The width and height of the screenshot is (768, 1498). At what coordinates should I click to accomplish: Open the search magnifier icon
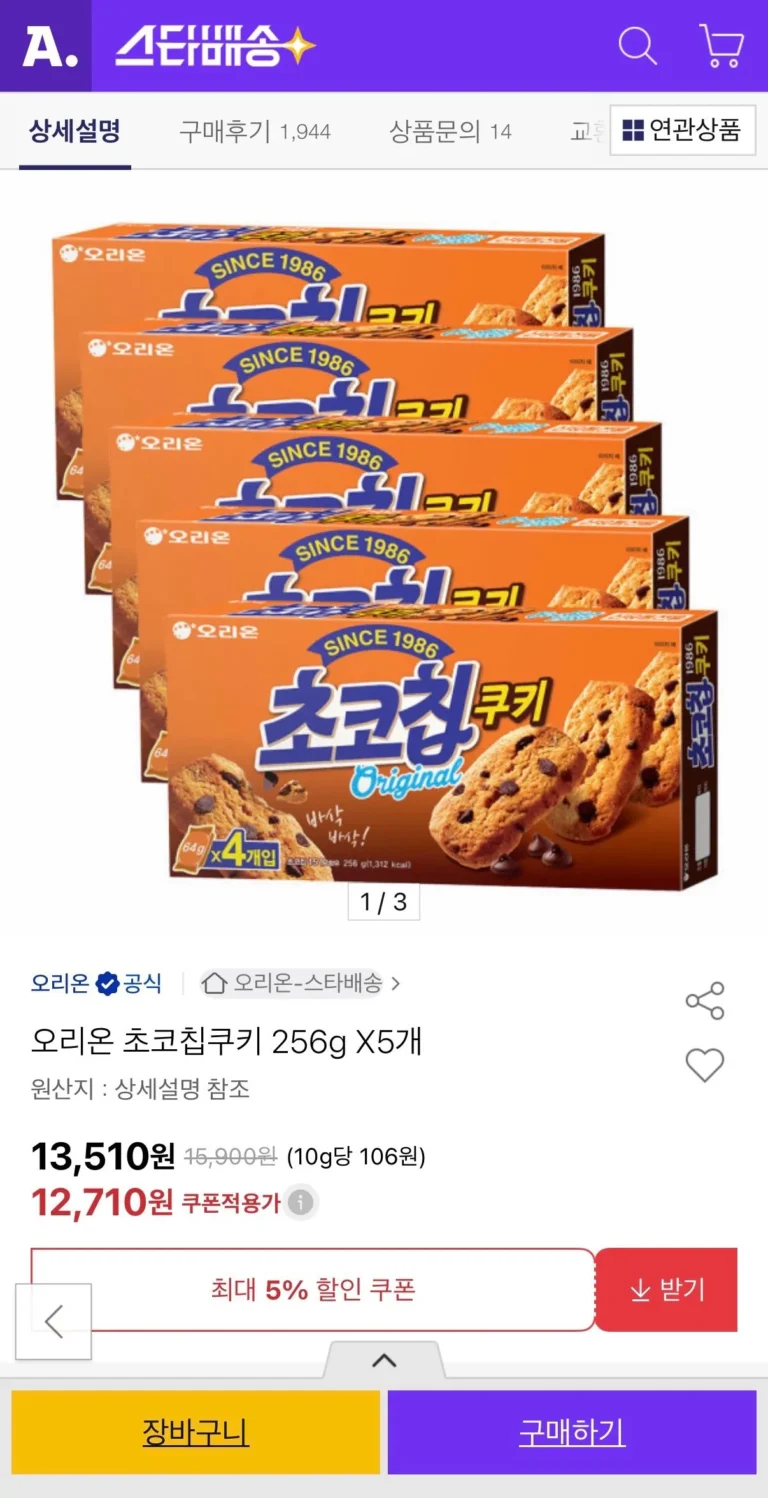tap(637, 46)
